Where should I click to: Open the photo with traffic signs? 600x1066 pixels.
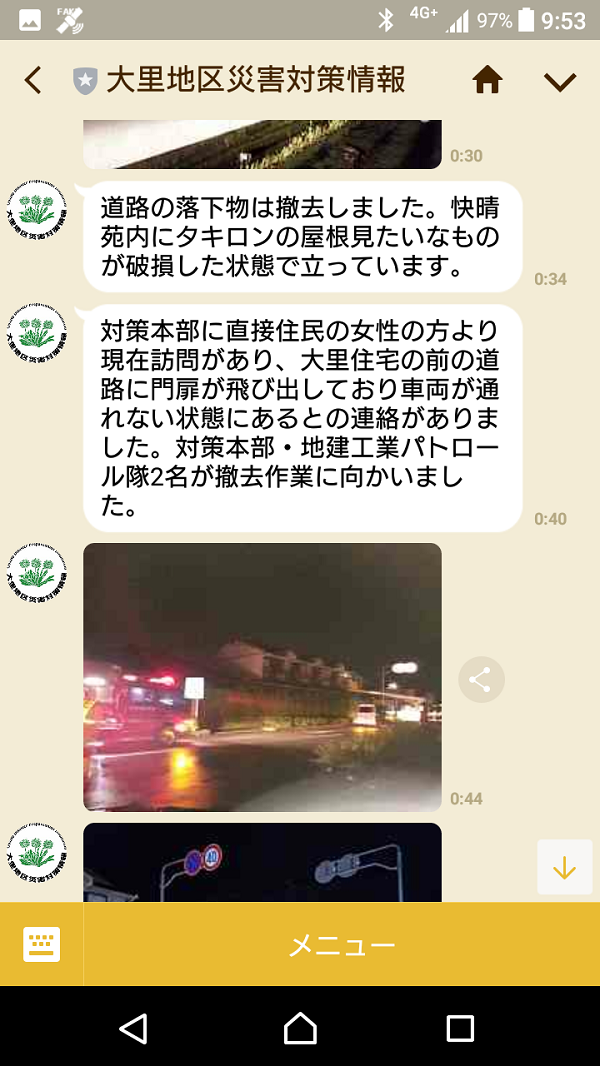[x=262, y=863]
